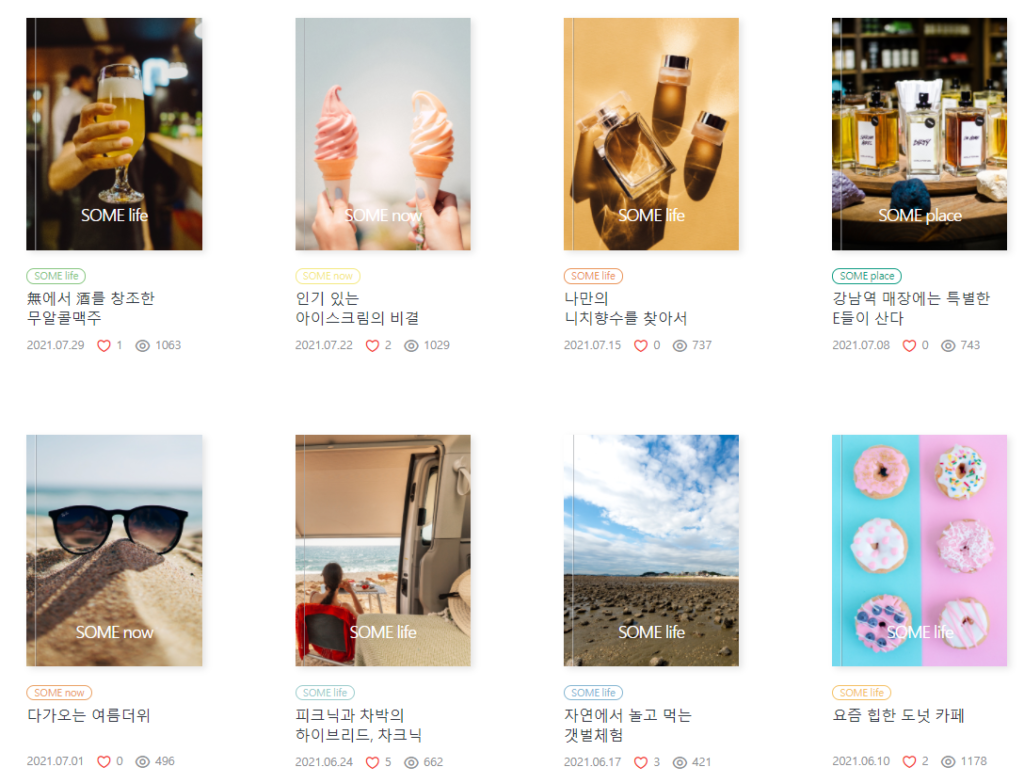Tap the SOME life tag above 무알콜맥주

(56, 276)
